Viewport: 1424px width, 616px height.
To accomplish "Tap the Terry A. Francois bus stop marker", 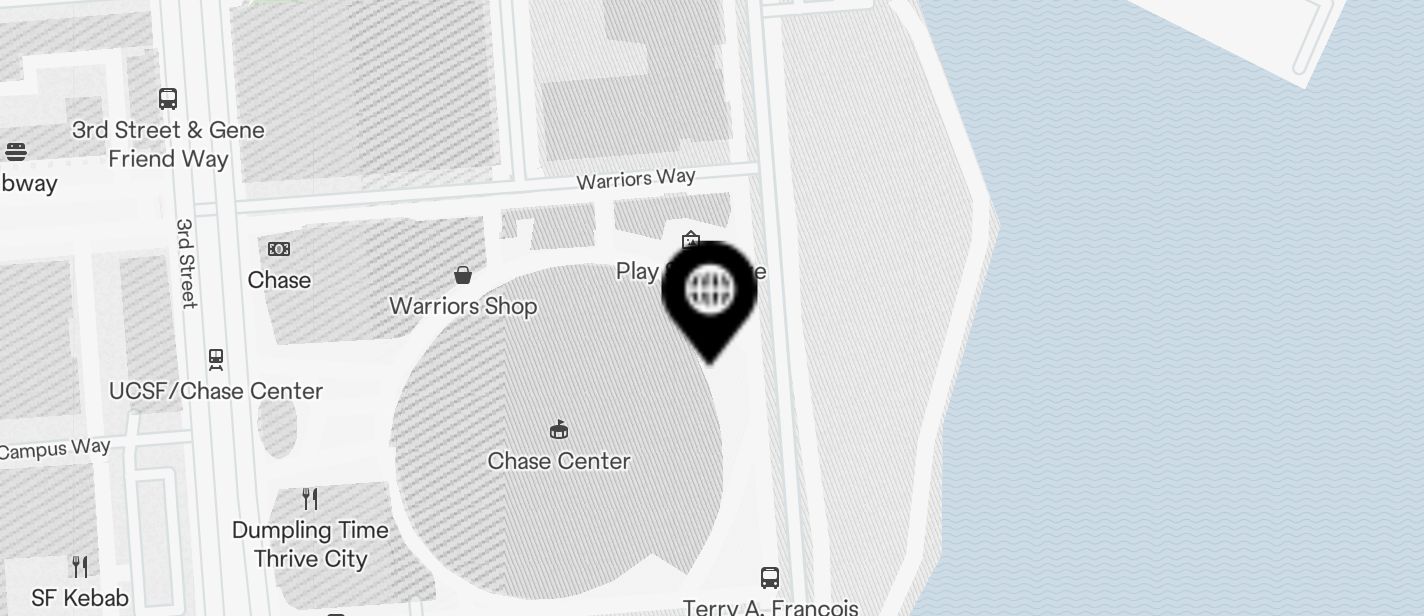I will click(769, 577).
